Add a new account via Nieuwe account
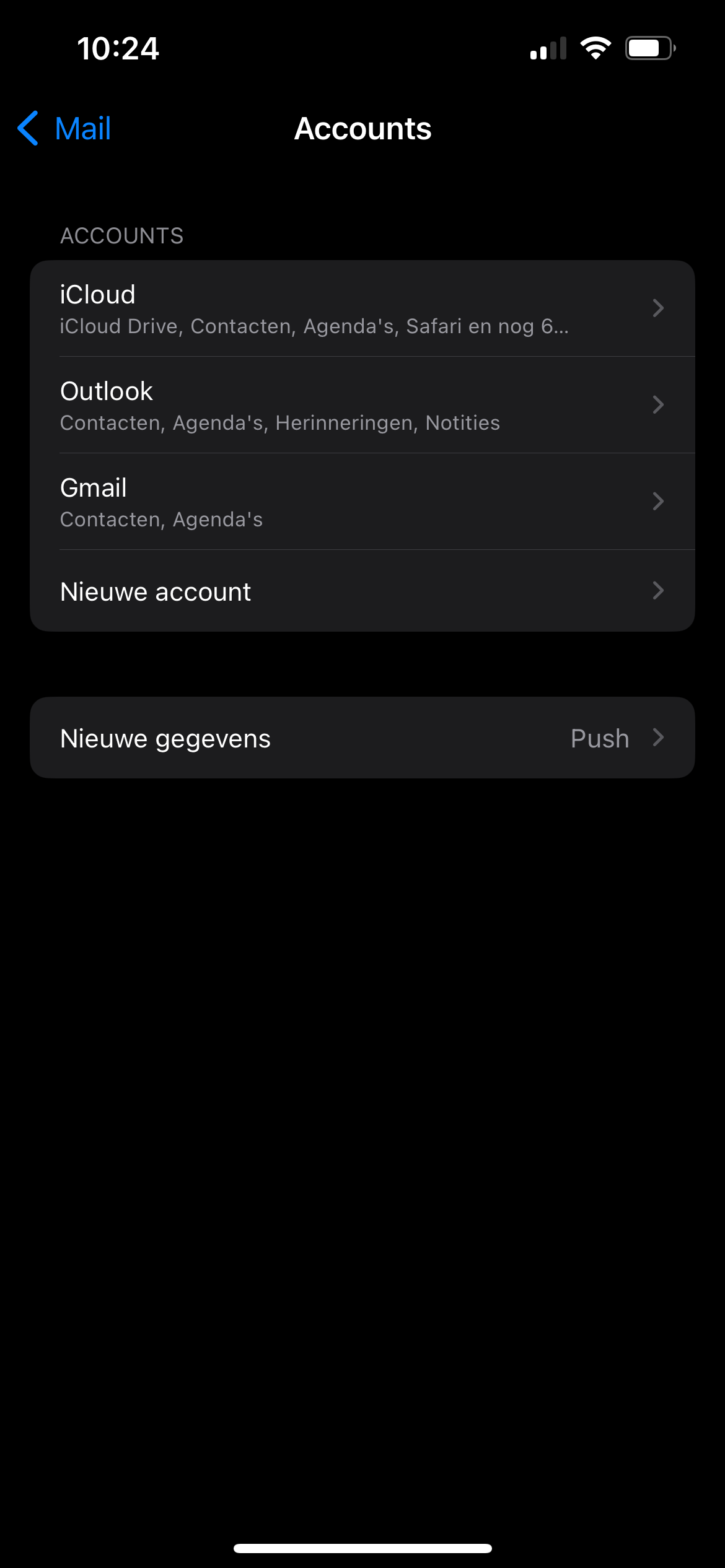Screen dimensions: 725x1568 (x=362, y=591)
